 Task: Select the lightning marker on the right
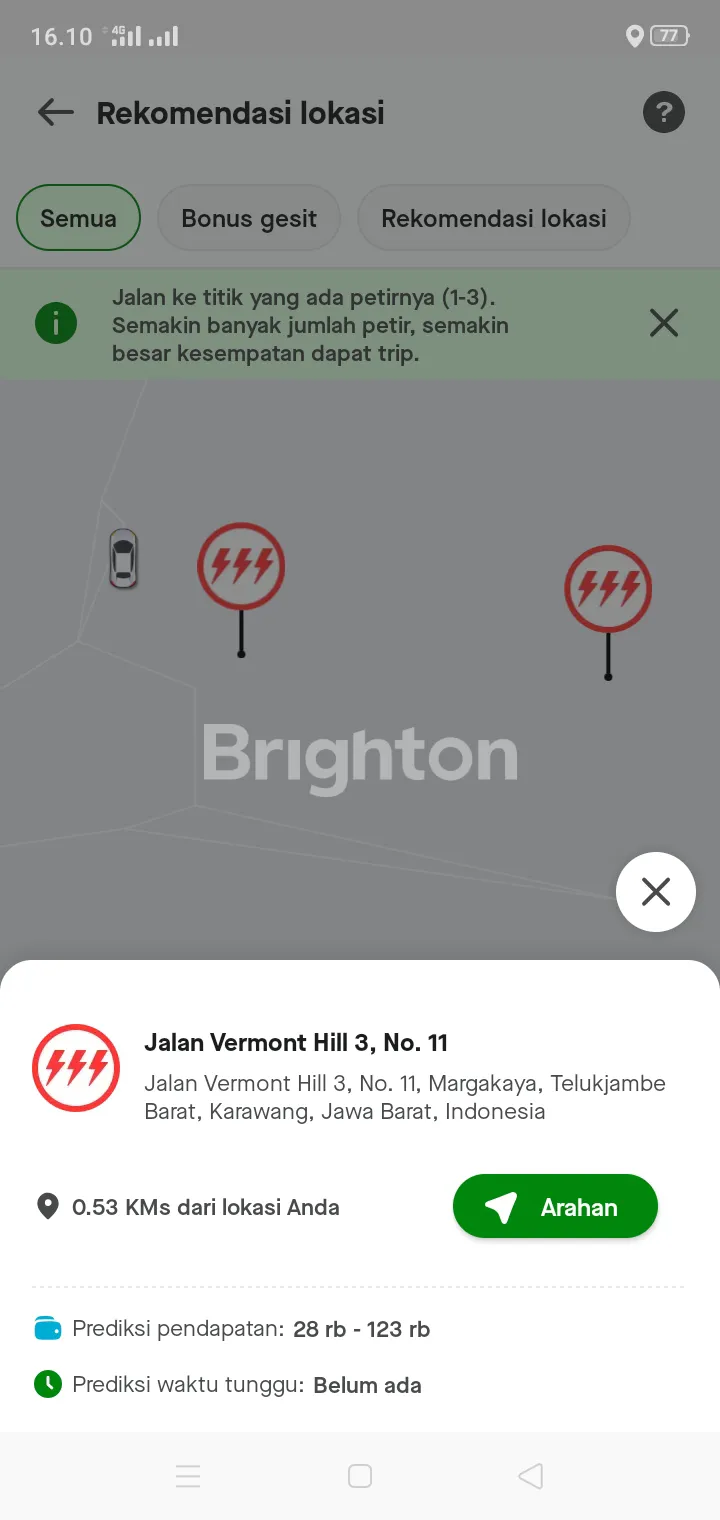[x=608, y=589]
